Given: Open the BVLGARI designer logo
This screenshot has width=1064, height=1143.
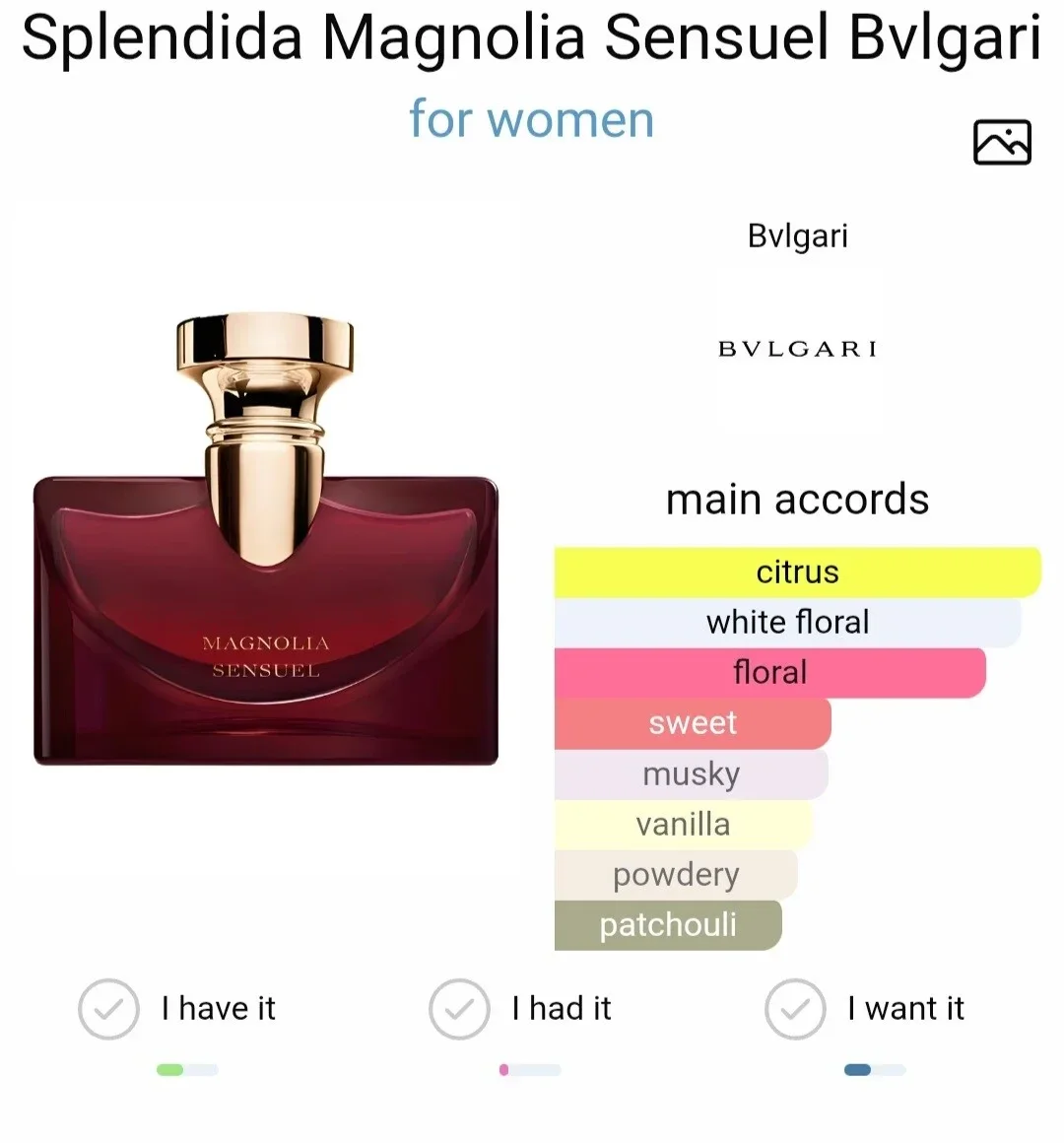Looking at the screenshot, I should point(797,349).
